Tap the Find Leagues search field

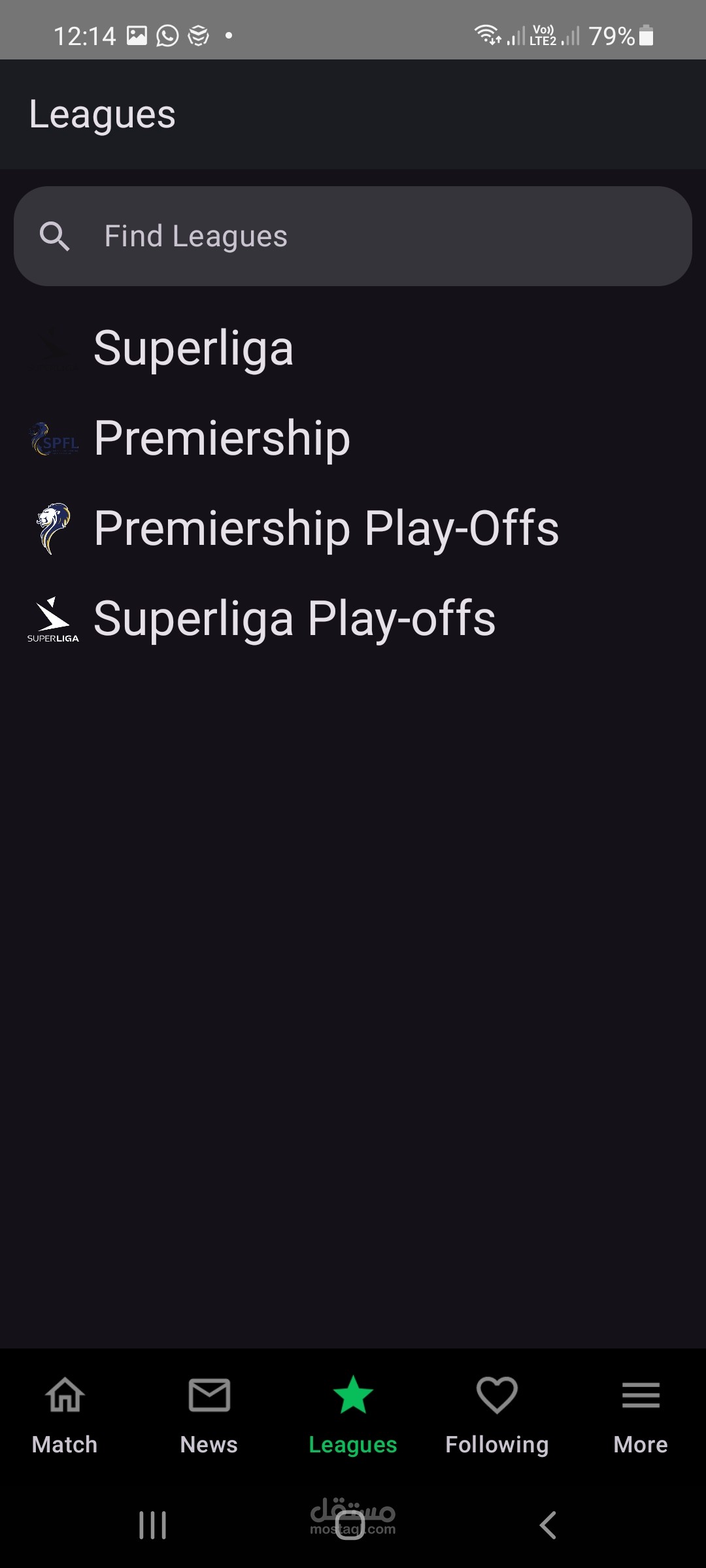coord(353,236)
